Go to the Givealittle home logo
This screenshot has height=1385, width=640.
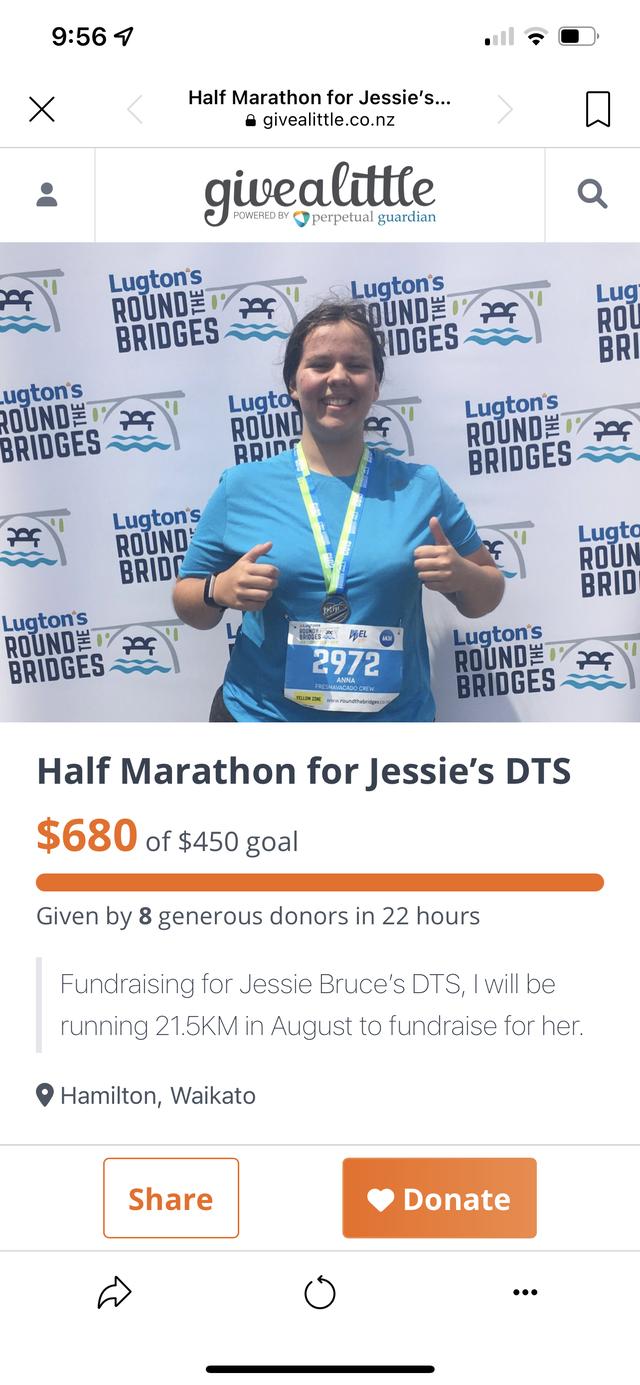click(x=320, y=195)
